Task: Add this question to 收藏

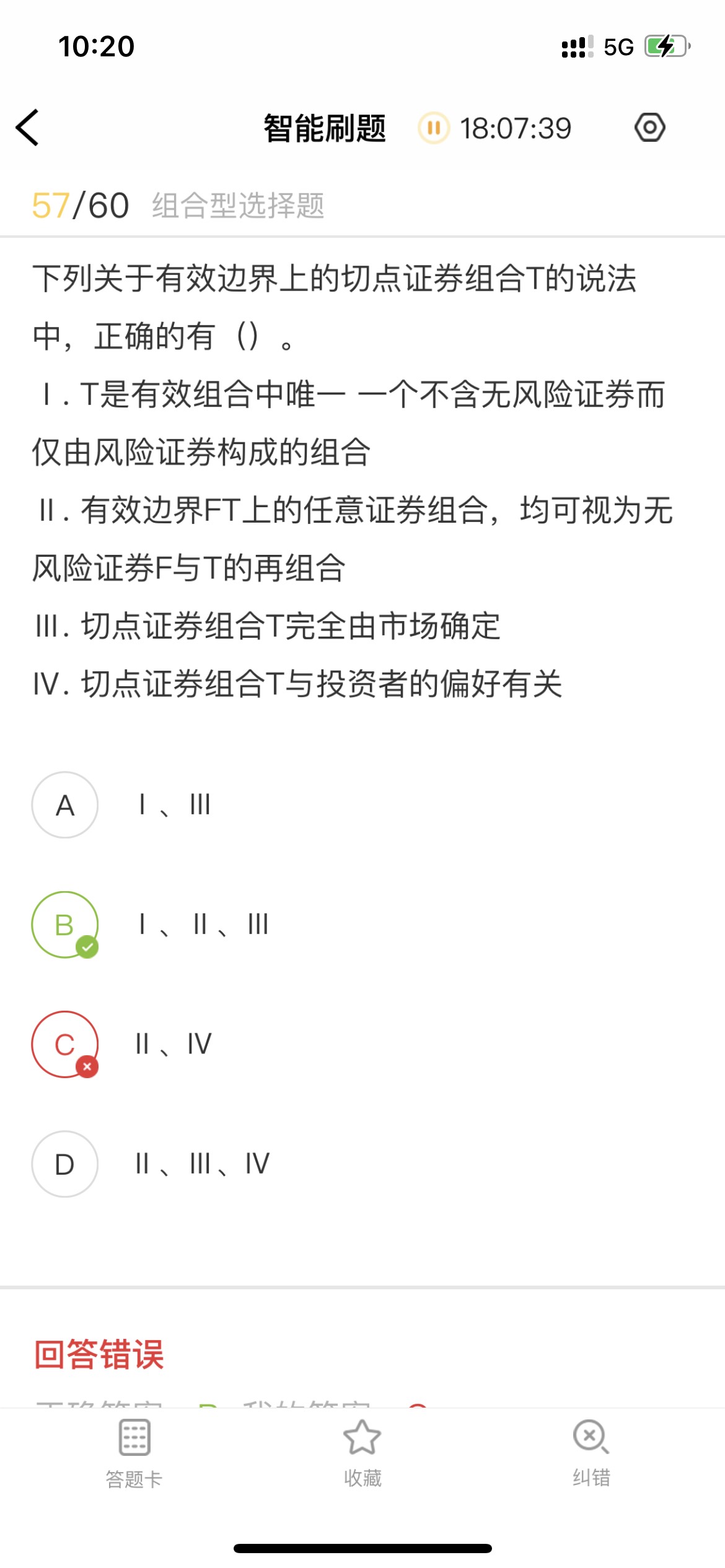Action: (362, 1453)
